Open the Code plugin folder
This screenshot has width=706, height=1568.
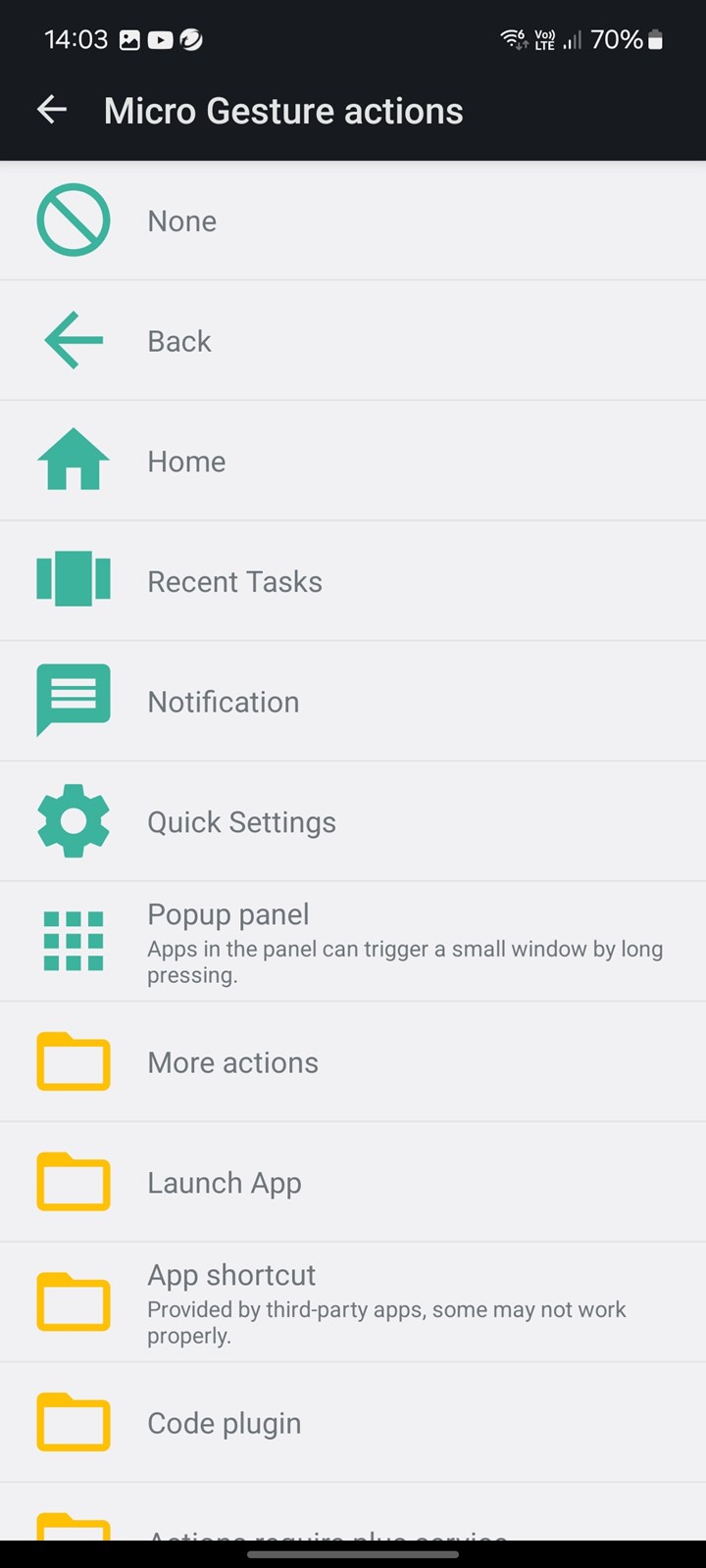pyautogui.click(x=353, y=1423)
